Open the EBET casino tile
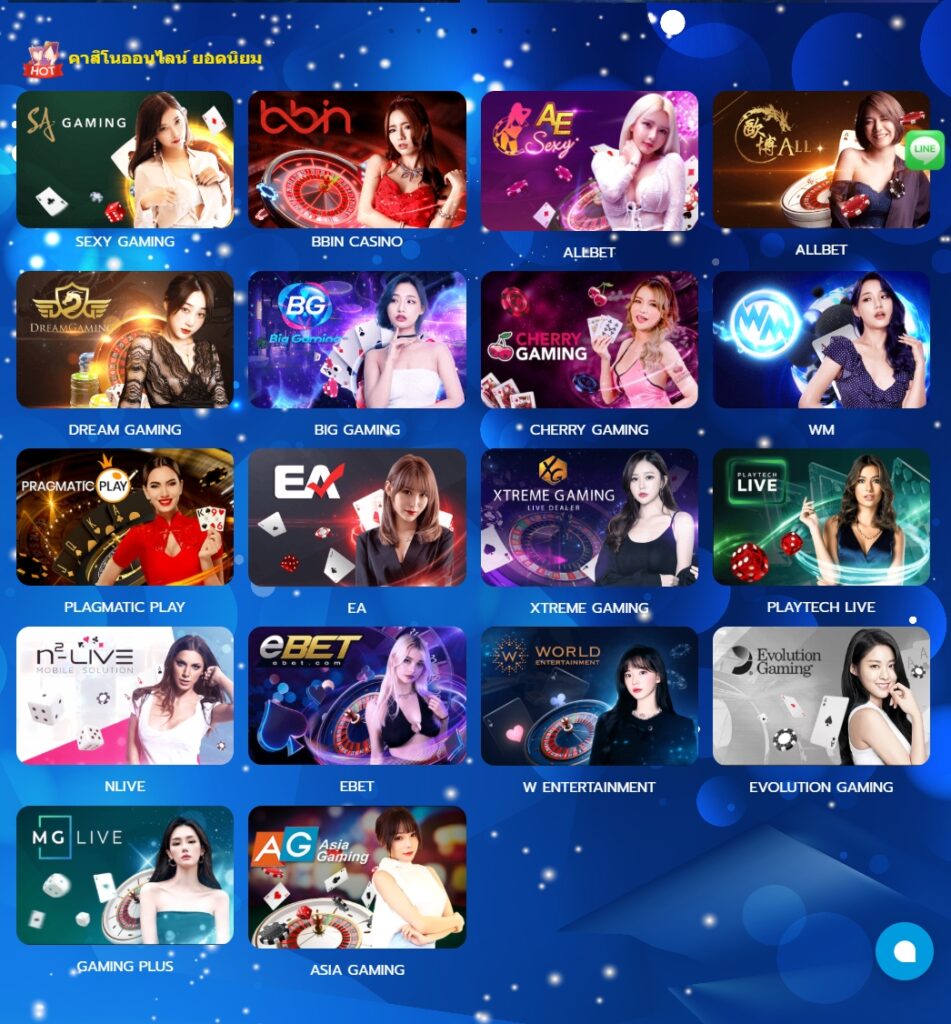 coord(357,696)
